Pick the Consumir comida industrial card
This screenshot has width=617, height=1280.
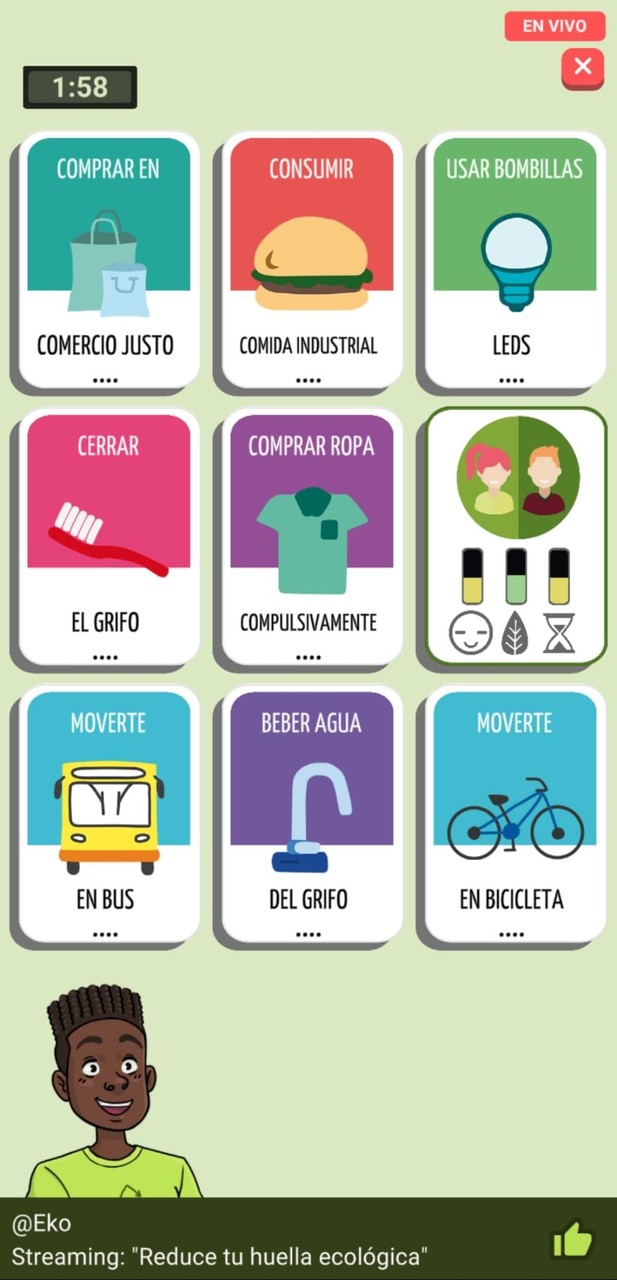(x=311, y=260)
